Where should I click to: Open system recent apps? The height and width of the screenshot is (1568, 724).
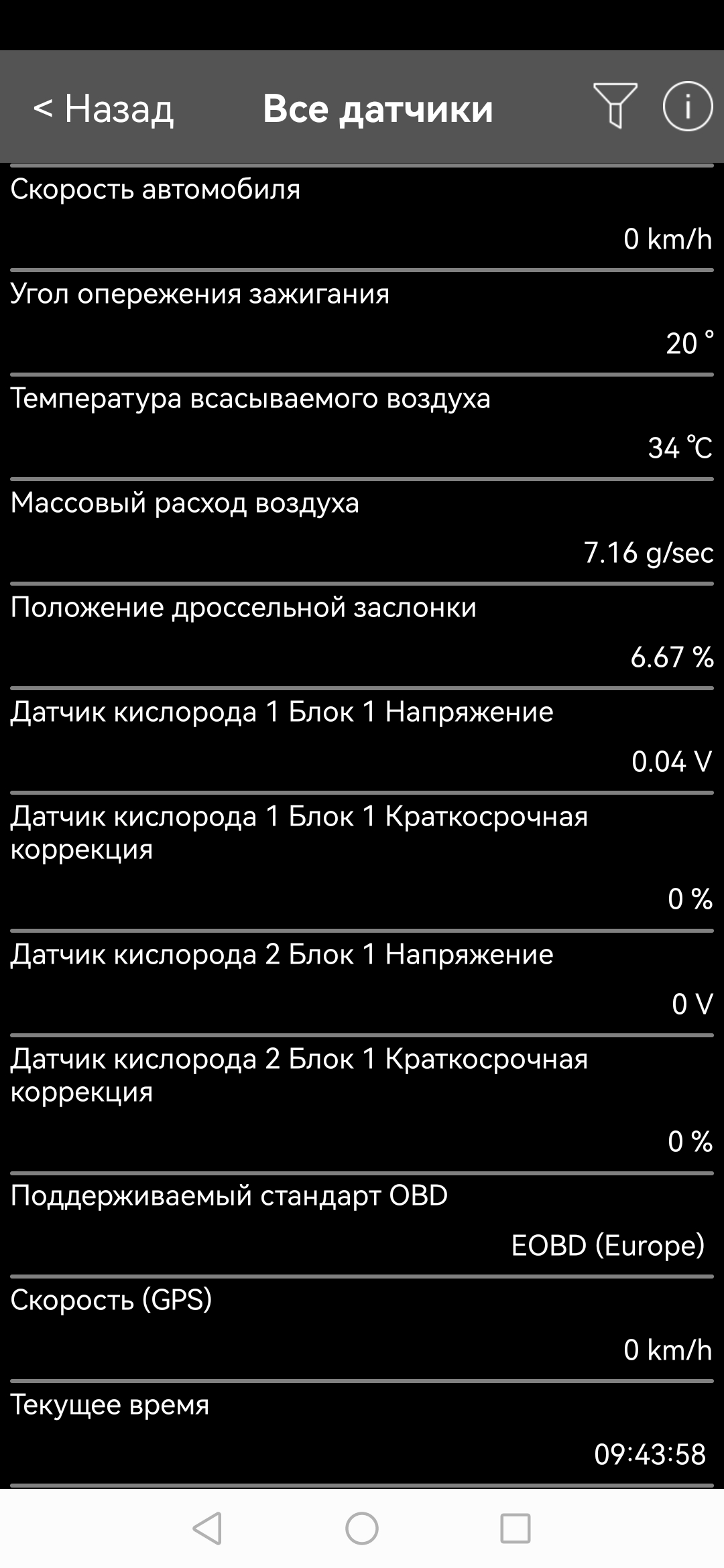(516, 1529)
